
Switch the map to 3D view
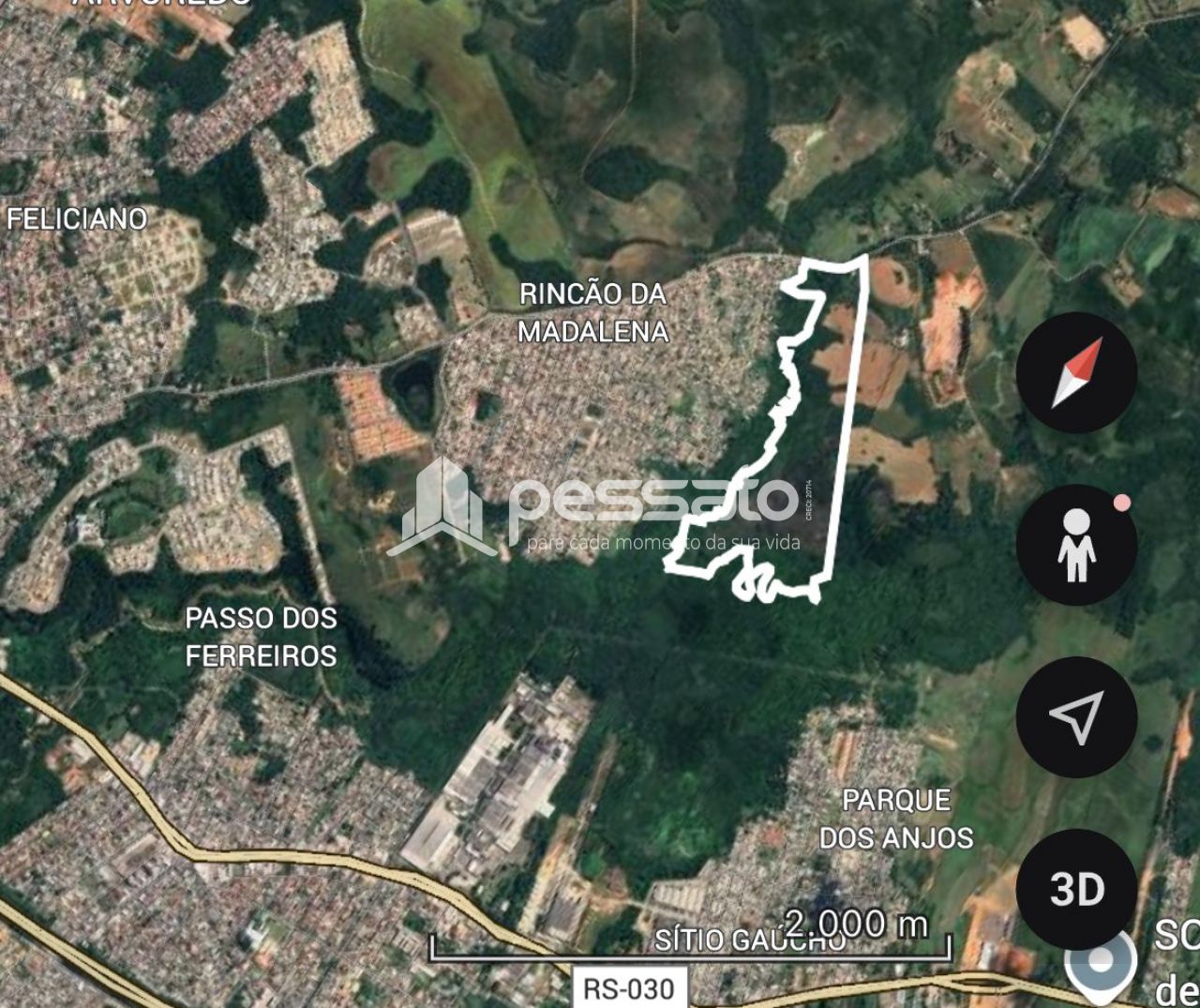coord(1076,889)
